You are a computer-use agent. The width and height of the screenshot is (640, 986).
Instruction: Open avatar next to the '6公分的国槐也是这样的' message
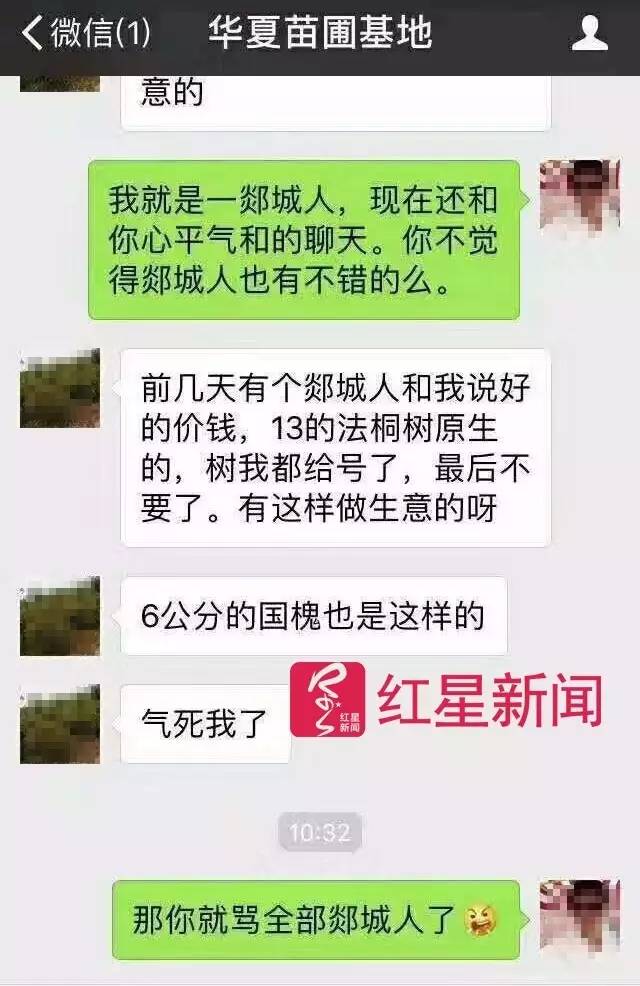pyautogui.click(x=60, y=615)
